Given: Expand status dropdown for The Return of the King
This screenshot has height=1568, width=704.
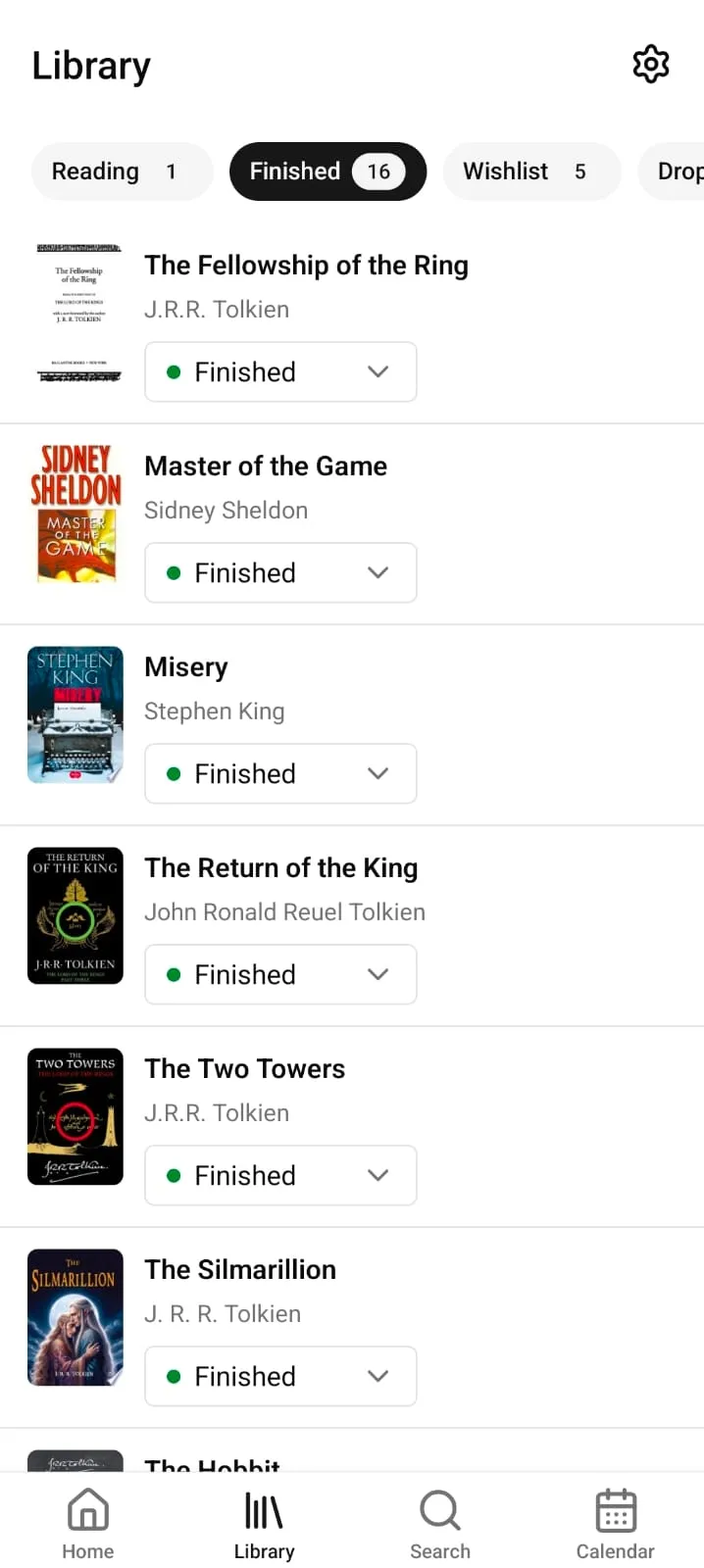Looking at the screenshot, I should point(280,974).
